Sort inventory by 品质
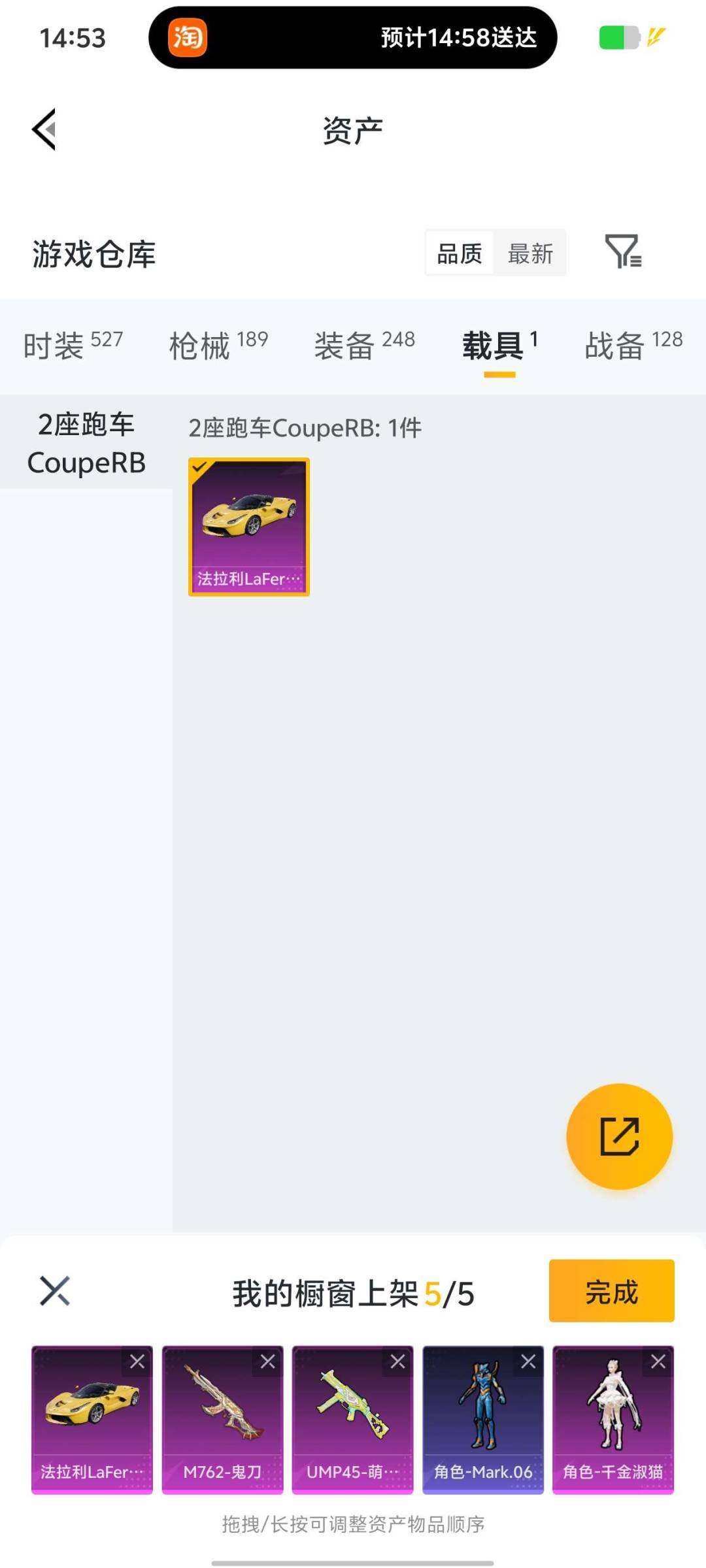Viewport: 706px width, 1568px height. pyautogui.click(x=460, y=253)
